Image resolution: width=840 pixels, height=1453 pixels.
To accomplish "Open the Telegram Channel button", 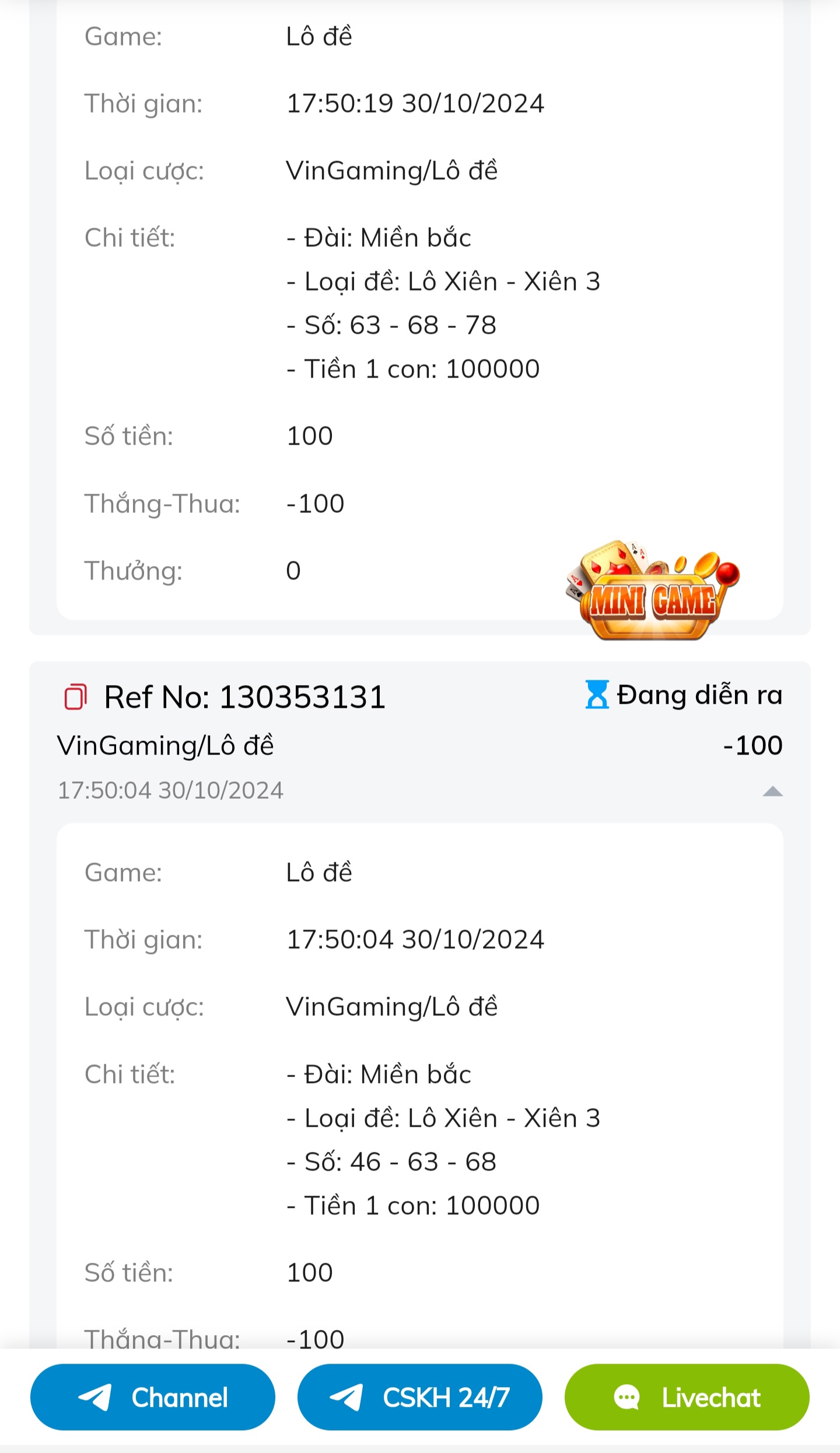I will click(x=153, y=1398).
